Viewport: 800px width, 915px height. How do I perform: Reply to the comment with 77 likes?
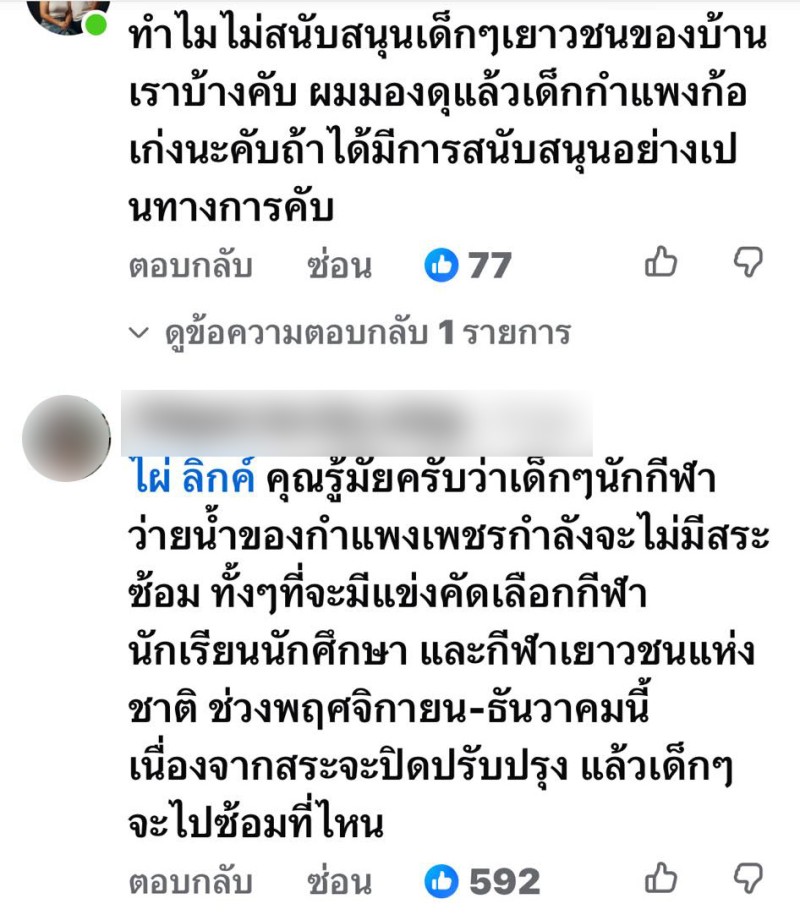(x=191, y=266)
